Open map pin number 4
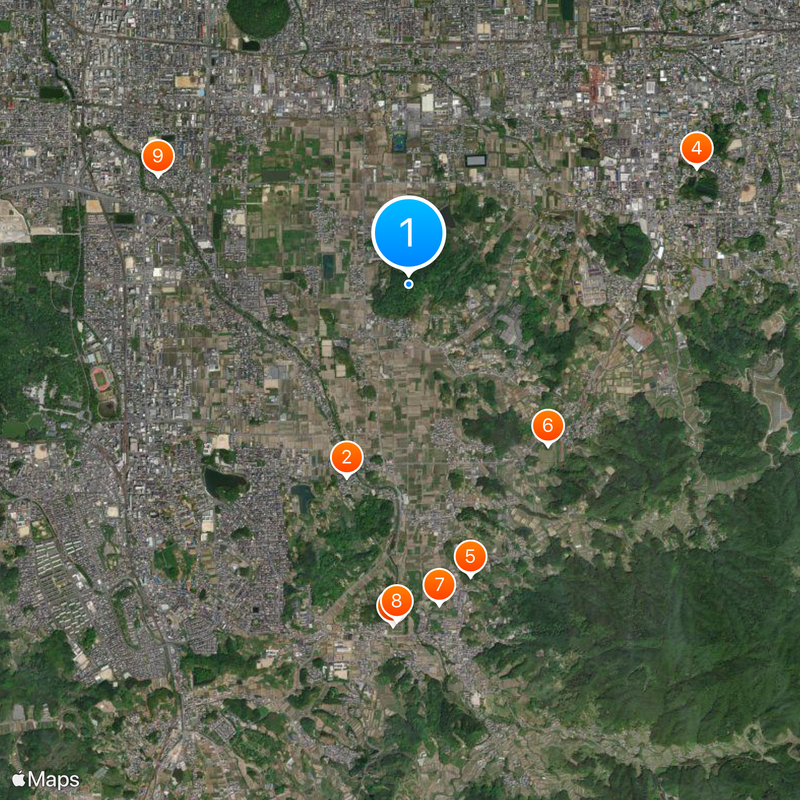This screenshot has height=800, width=800. coord(696,149)
